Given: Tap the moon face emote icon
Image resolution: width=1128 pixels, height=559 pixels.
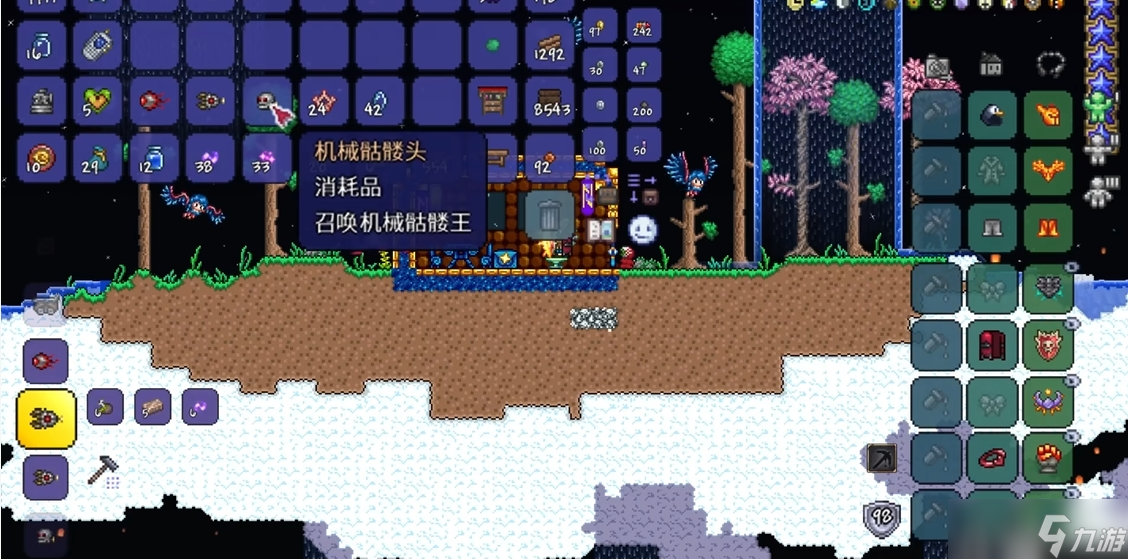Looking at the screenshot, I should click(644, 229).
